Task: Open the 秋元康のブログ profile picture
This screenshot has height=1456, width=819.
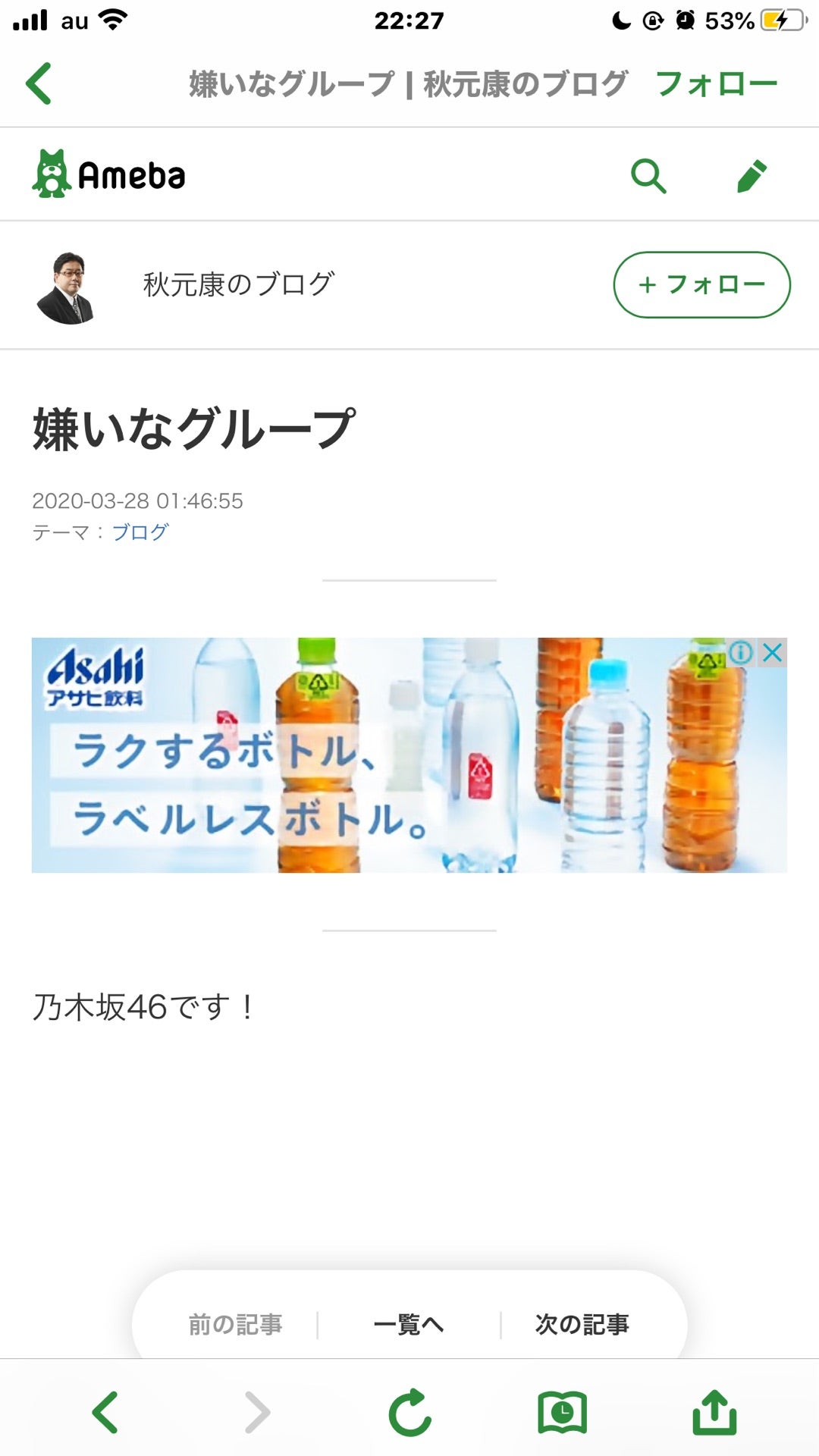Action: coord(65,288)
